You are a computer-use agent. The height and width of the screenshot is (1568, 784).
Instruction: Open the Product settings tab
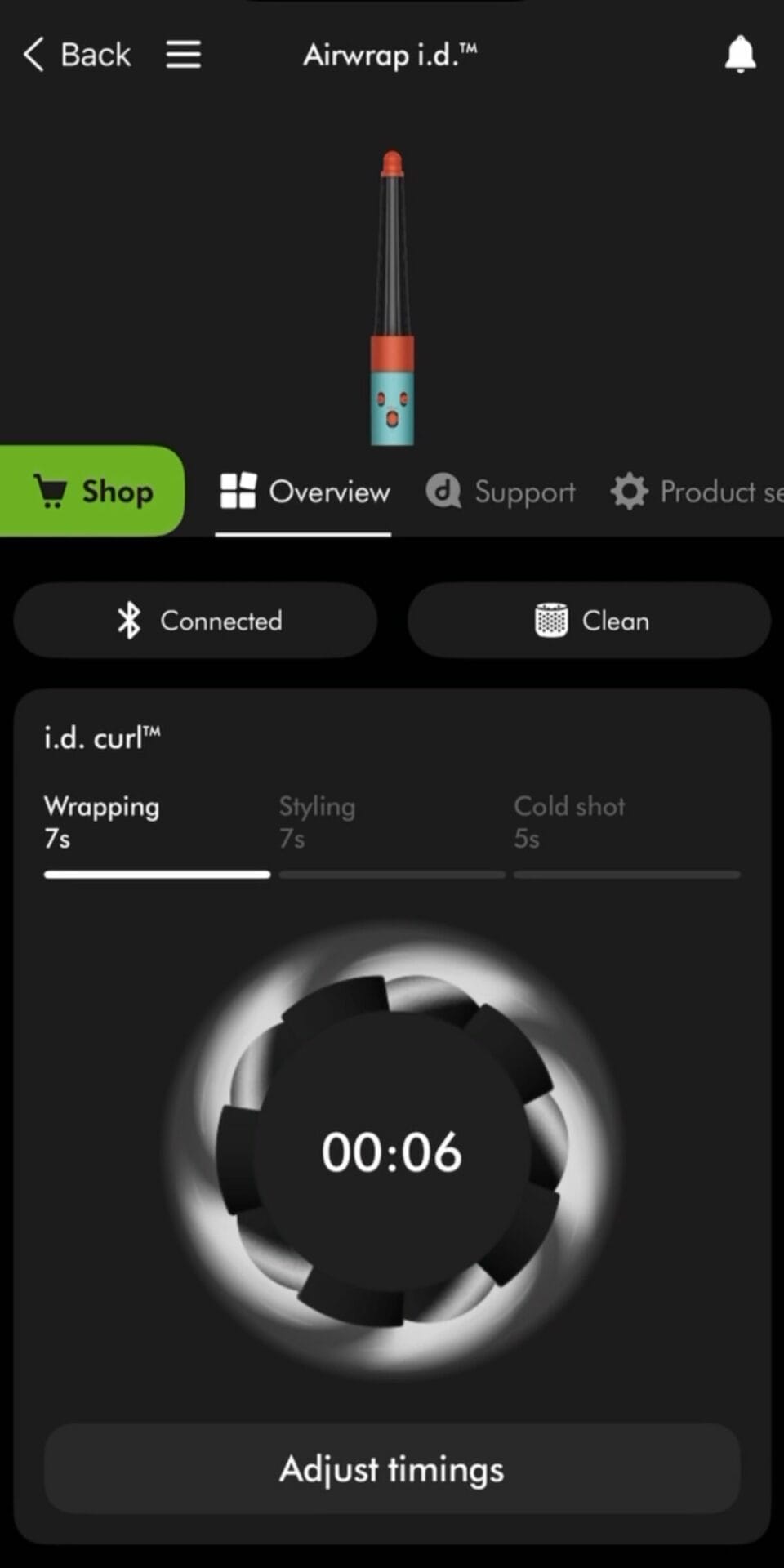pos(697,492)
